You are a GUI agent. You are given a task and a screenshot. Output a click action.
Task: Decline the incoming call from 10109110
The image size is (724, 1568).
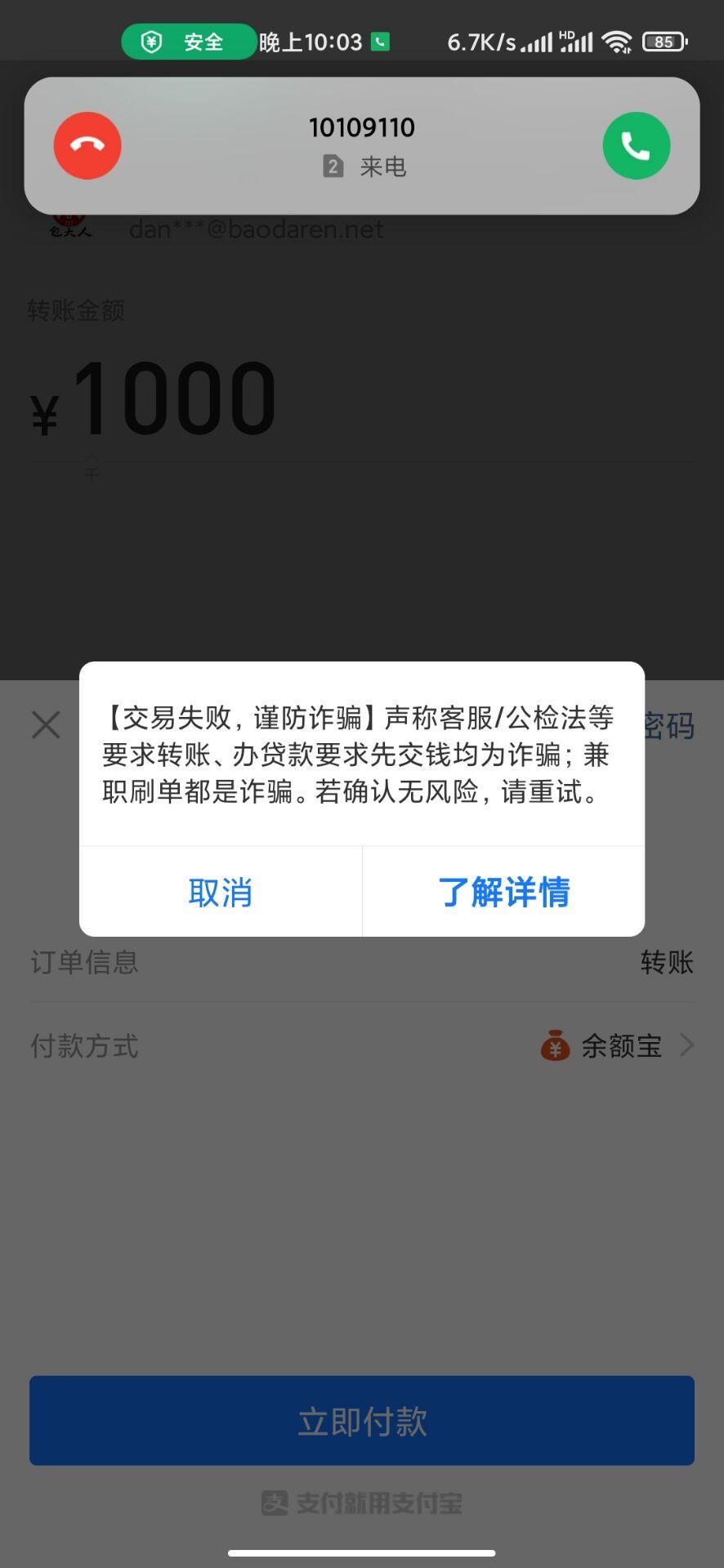87,145
